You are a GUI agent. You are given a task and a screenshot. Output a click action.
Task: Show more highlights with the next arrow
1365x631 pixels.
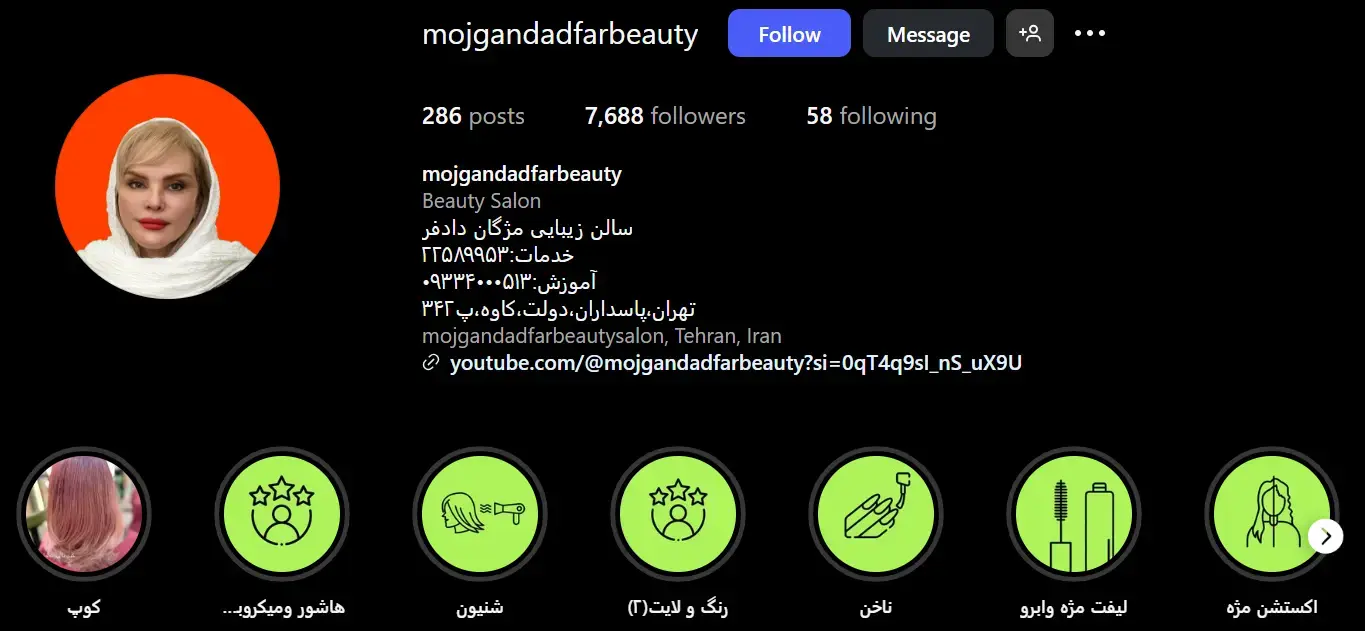pos(1325,536)
